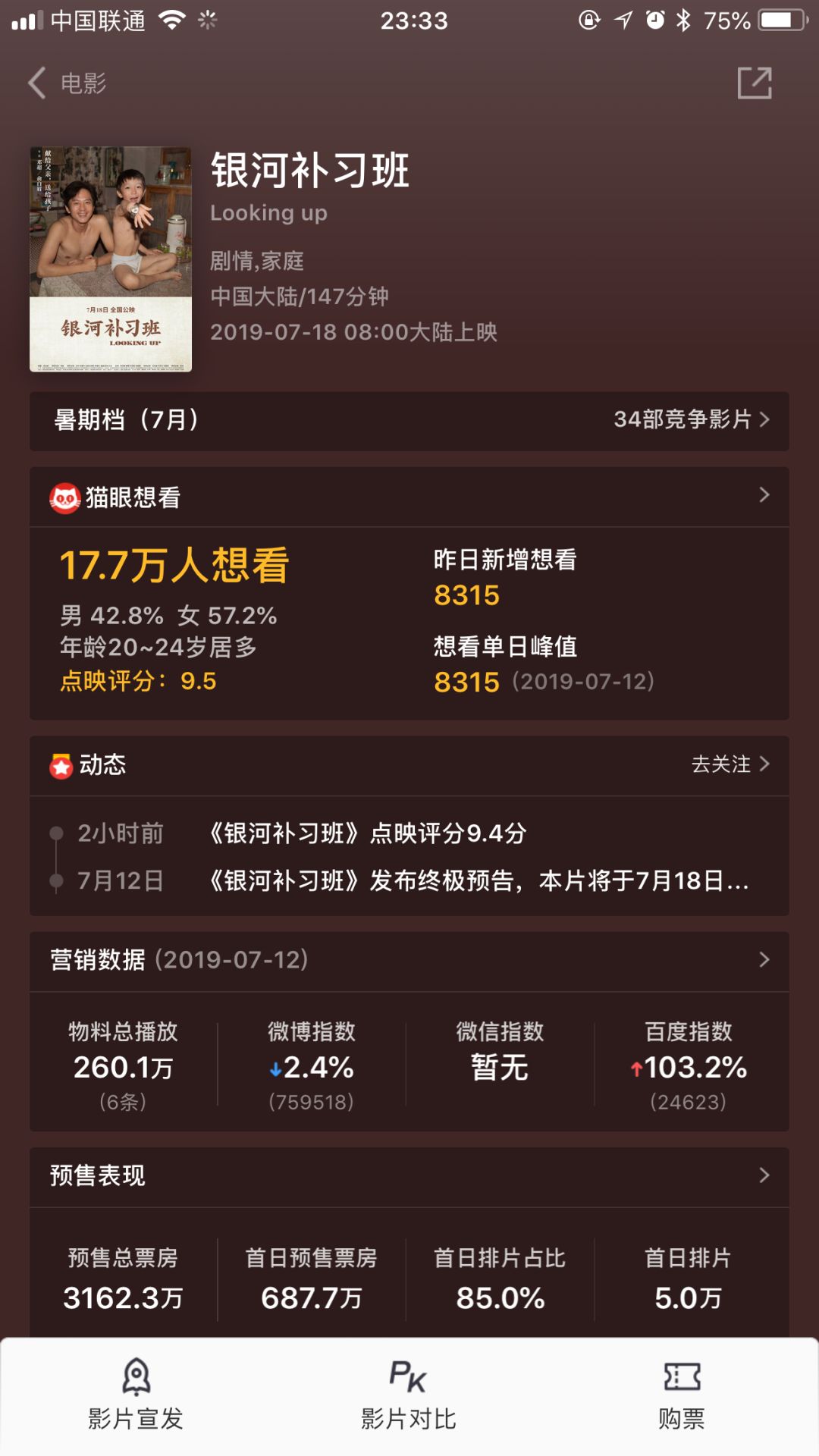The width and height of the screenshot is (819, 1456).
Task: Open 预售表现 details
Action: pyautogui.click(x=409, y=1176)
